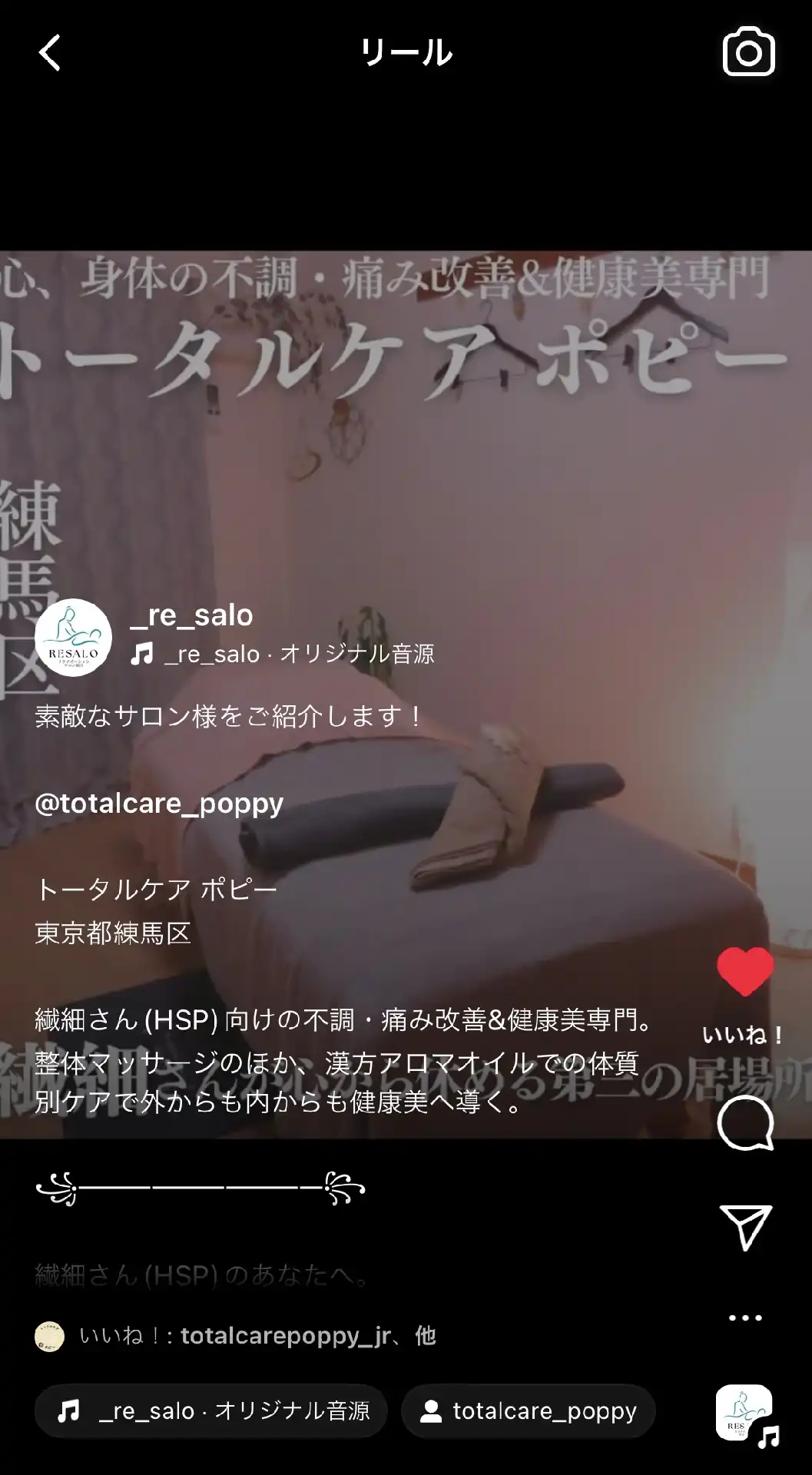Open _re_salo profile picture

[x=74, y=637]
